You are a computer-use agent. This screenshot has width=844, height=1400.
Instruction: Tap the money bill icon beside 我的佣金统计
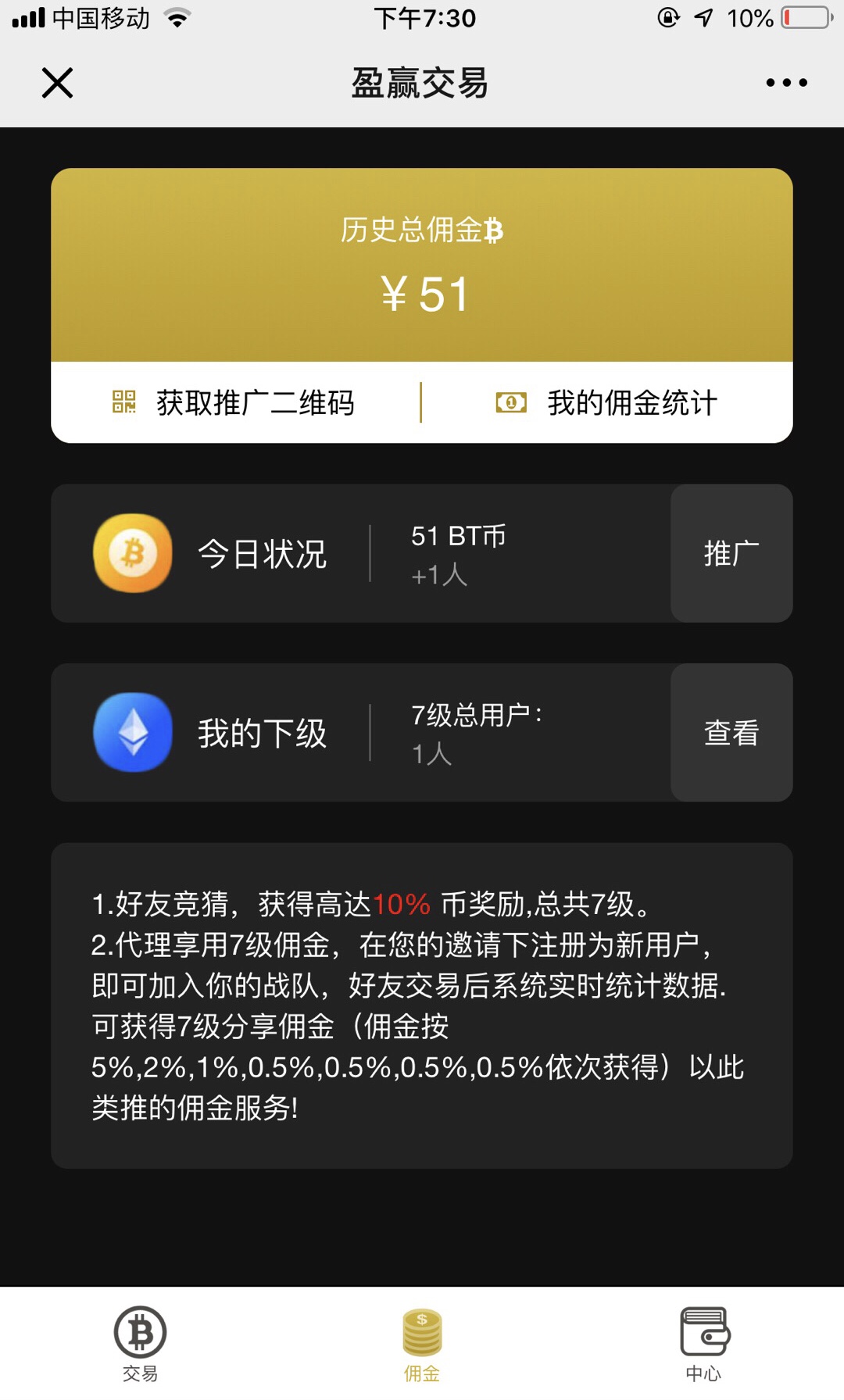511,402
